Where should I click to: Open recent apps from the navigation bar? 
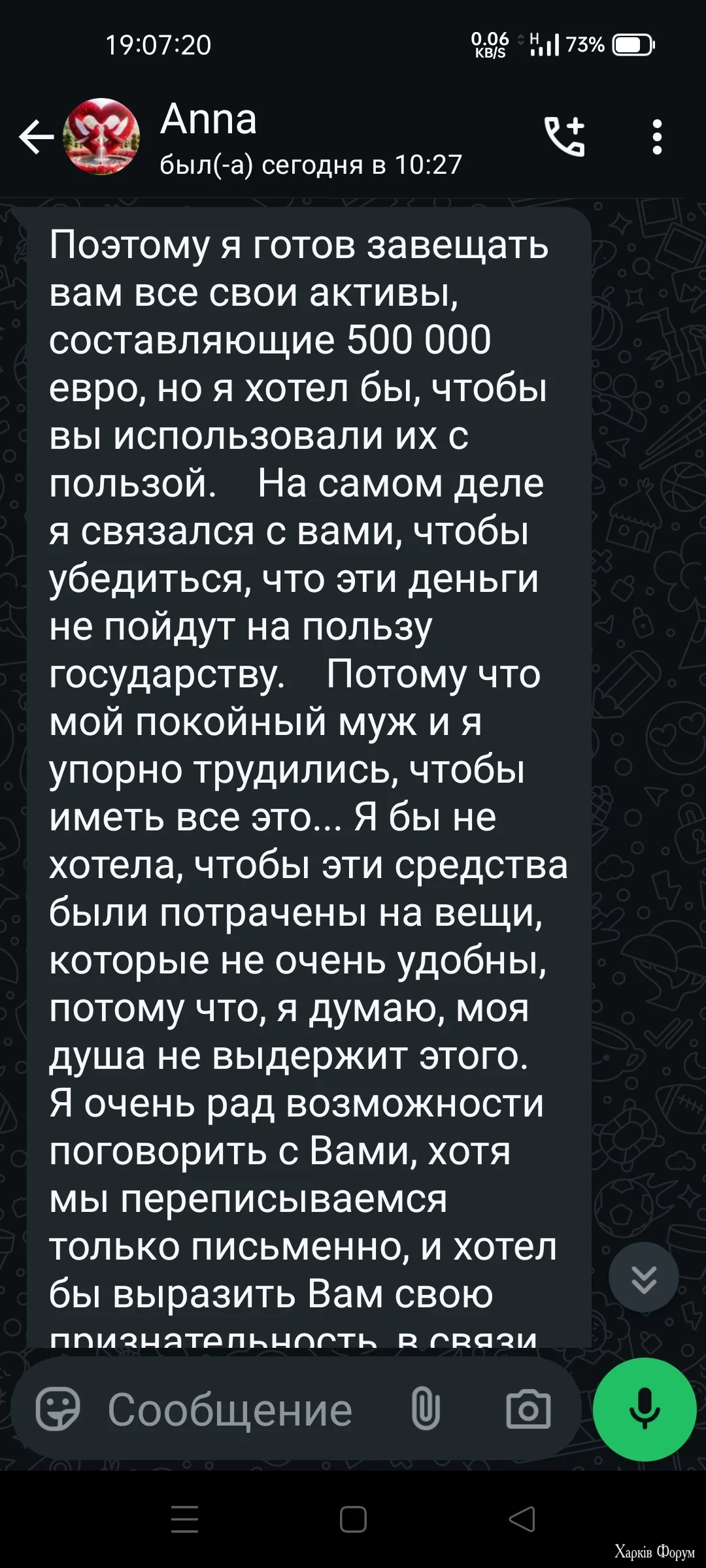tap(184, 1519)
